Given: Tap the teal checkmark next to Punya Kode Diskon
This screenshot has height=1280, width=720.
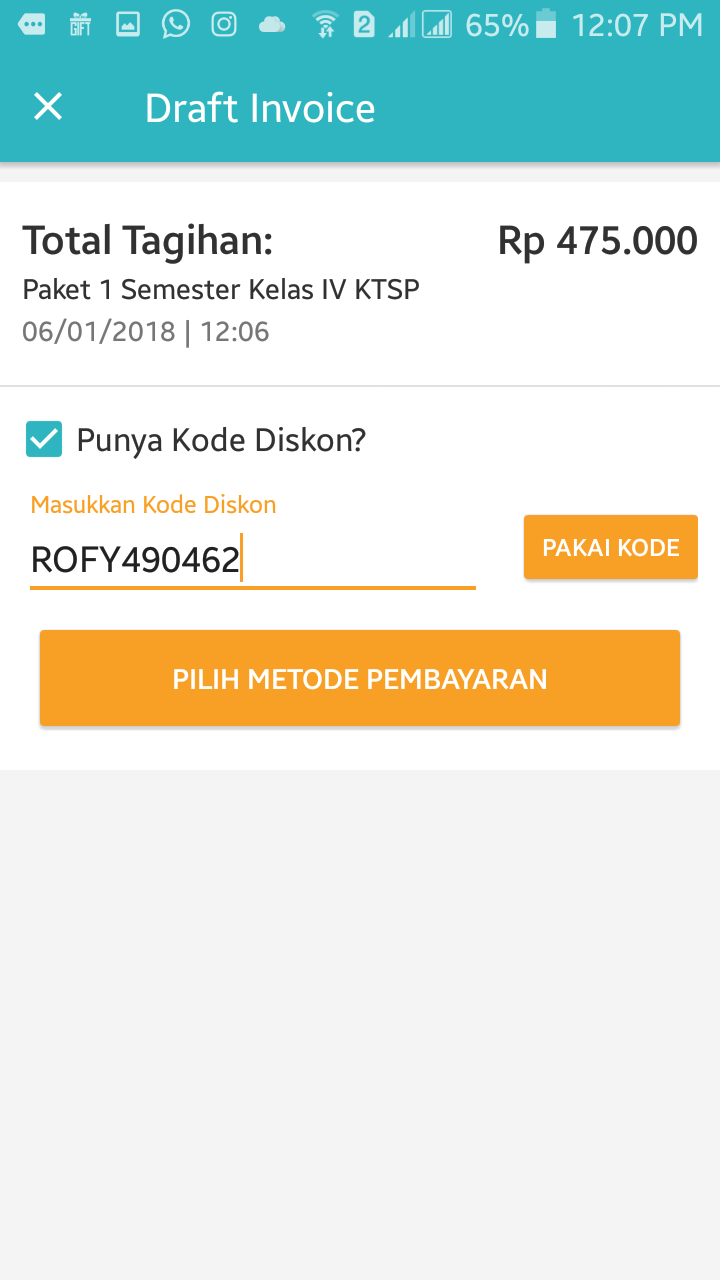Looking at the screenshot, I should click(43, 439).
